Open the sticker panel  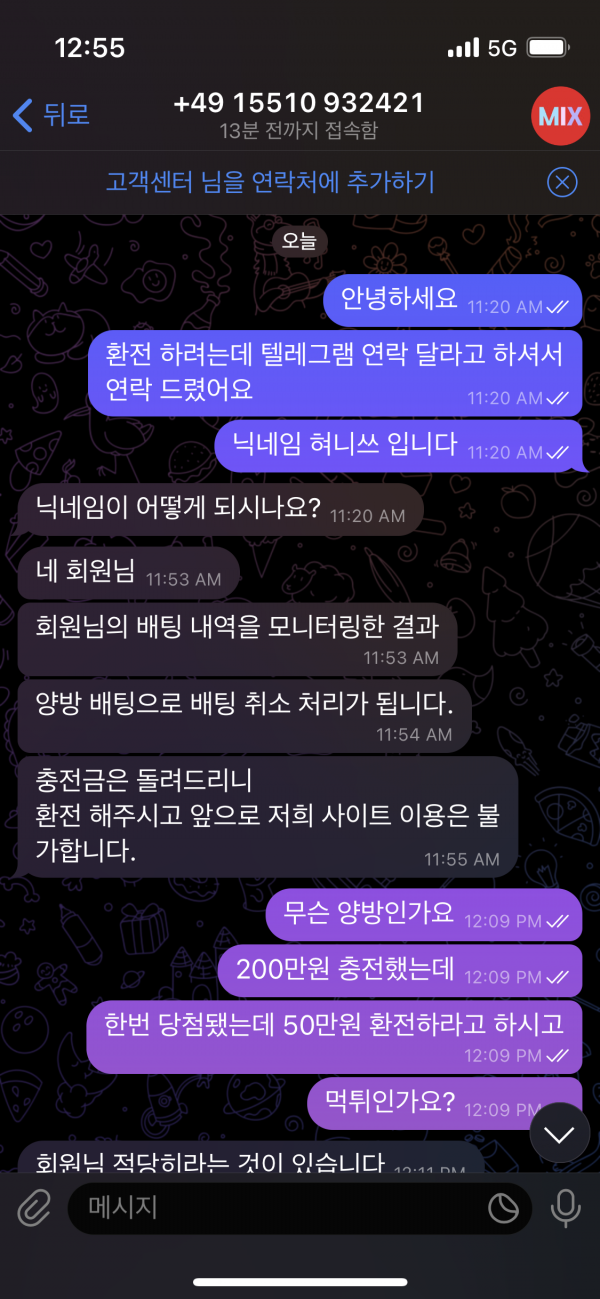503,1208
